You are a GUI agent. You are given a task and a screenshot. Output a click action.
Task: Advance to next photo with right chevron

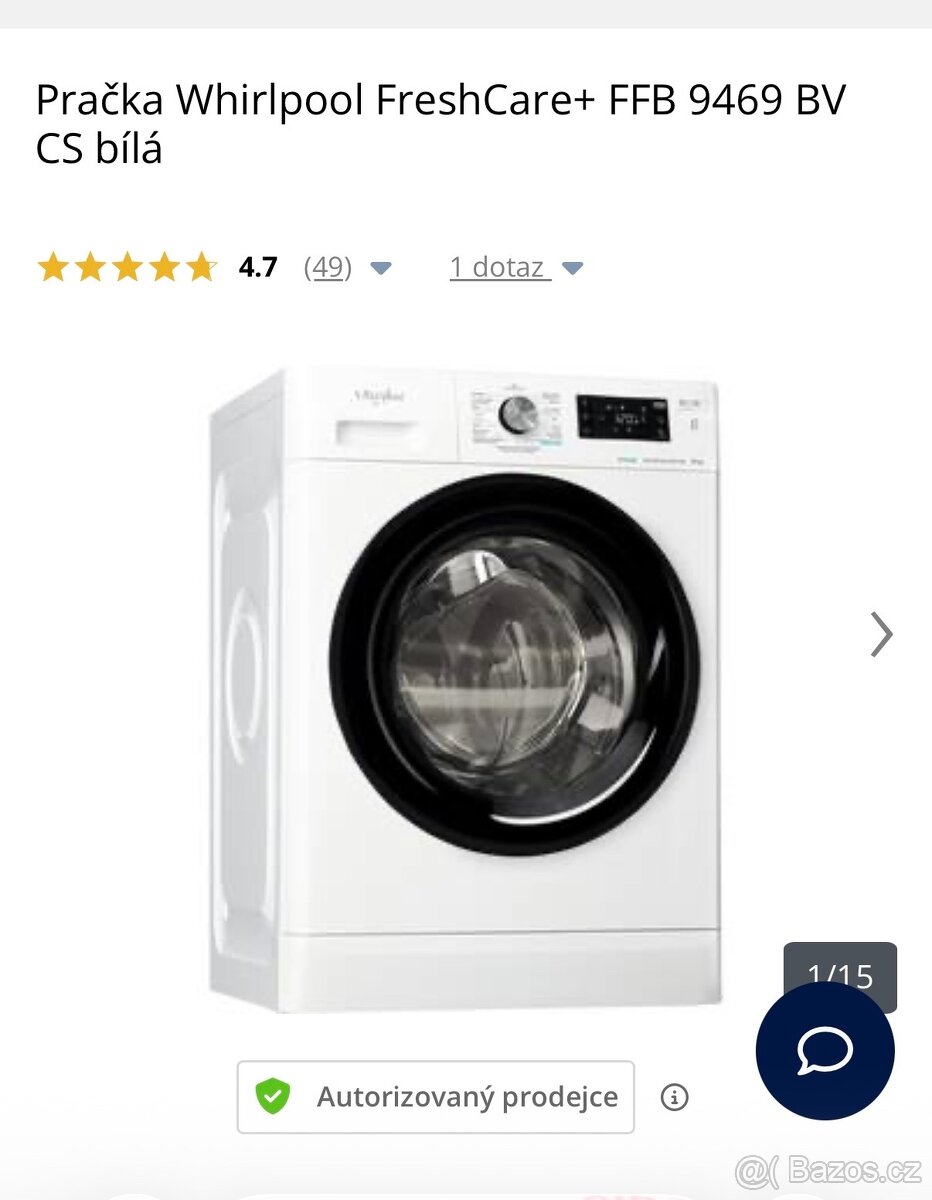[x=882, y=634]
